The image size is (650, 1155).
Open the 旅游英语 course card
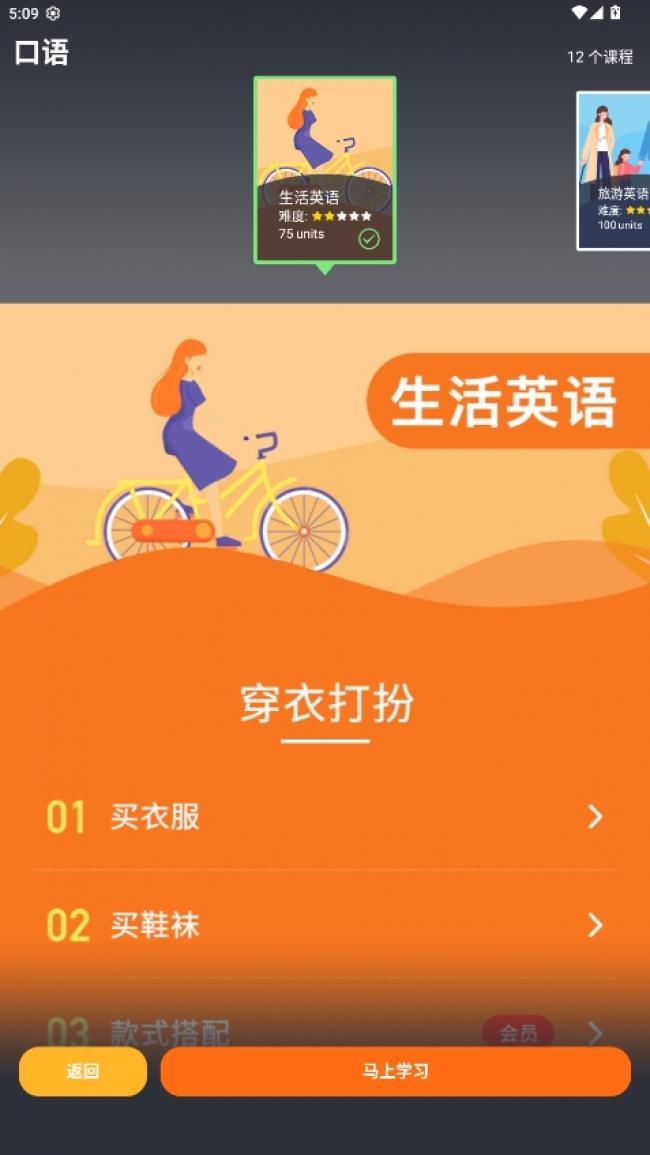pyautogui.click(x=615, y=170)
